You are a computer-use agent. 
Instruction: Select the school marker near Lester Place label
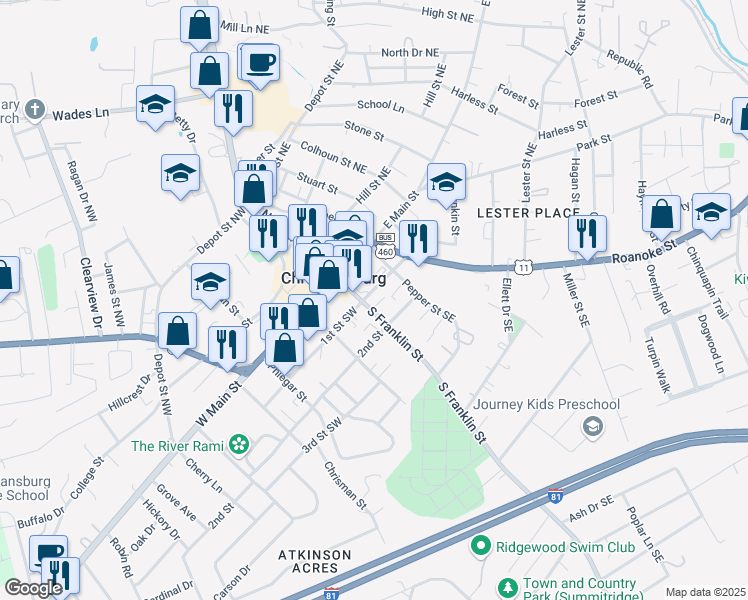point(447,183)
